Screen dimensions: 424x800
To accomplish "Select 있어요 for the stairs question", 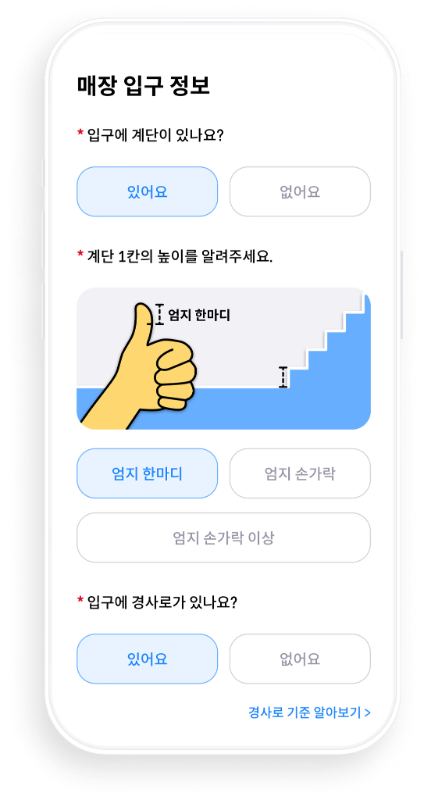I will point(147,191).
